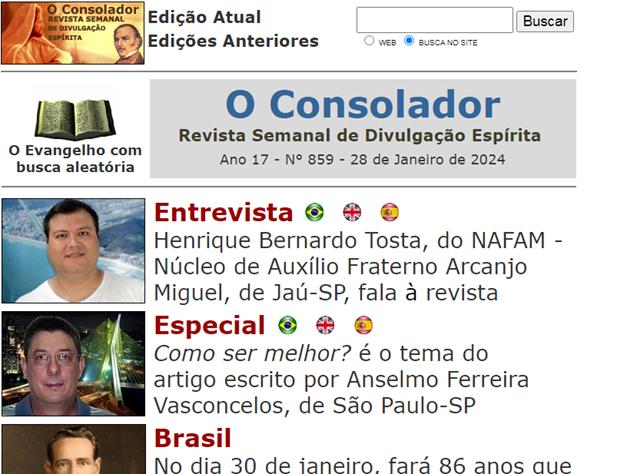Screen dimensions: 627x474
Task: Focus the site search text field
Action: pos(434,20)
